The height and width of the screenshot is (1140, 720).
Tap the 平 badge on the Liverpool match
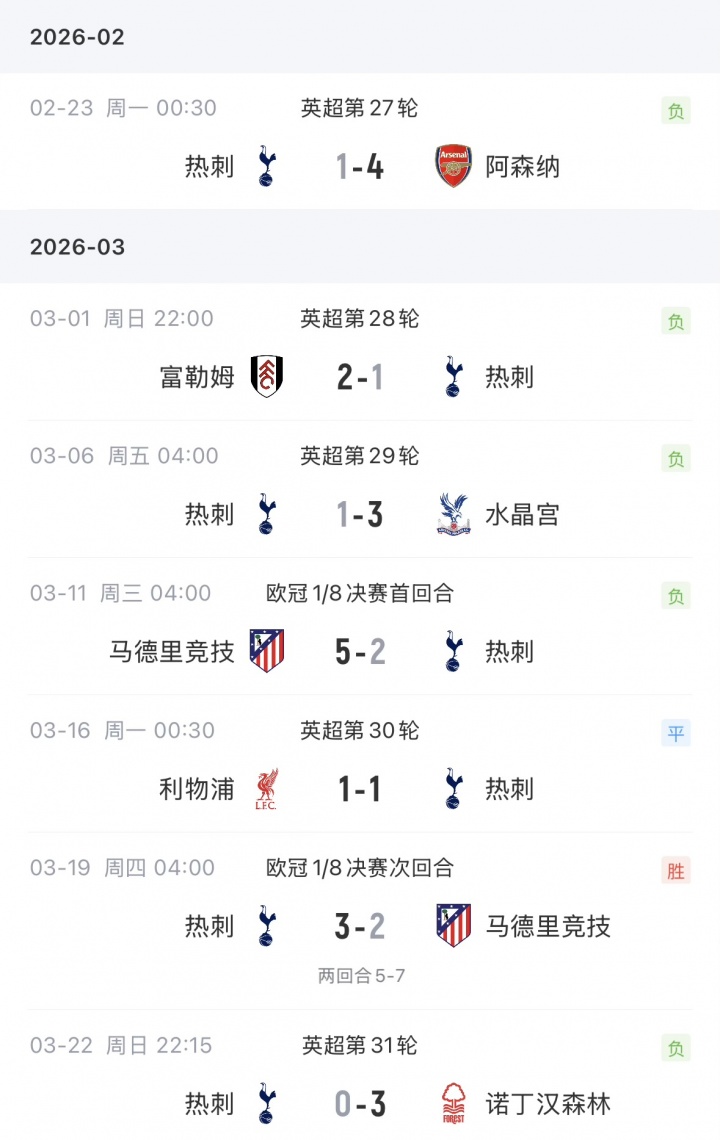tap(678, 730)
